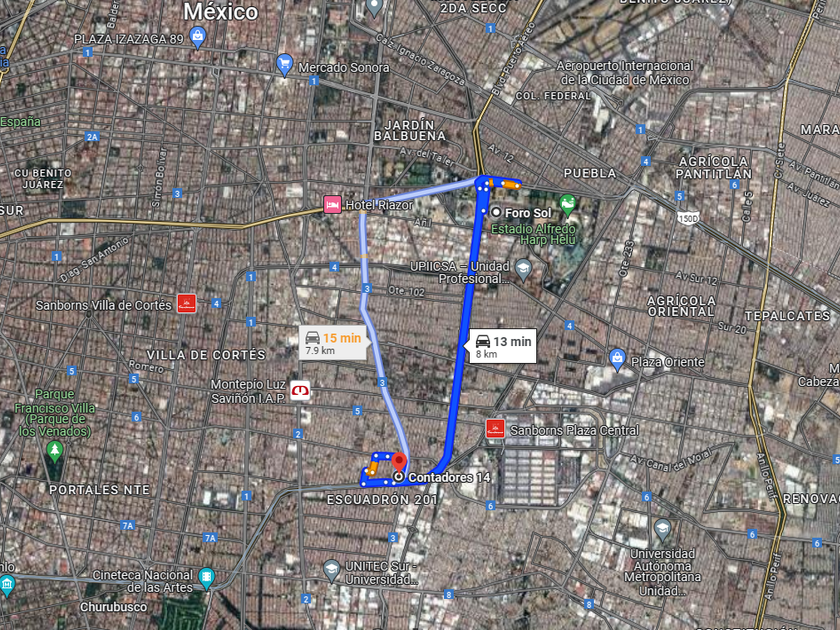This screenshot has height=630, width=840.
Task: Open the Cineteca Nacional de las Artes marker
Action: coord(206,578)
